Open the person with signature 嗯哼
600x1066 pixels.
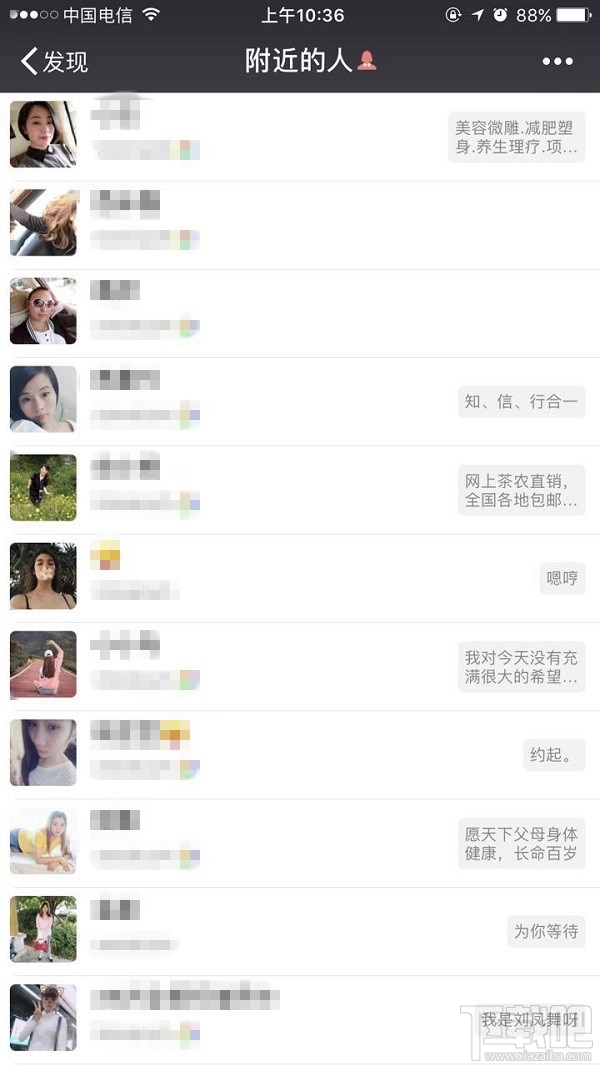300,577
